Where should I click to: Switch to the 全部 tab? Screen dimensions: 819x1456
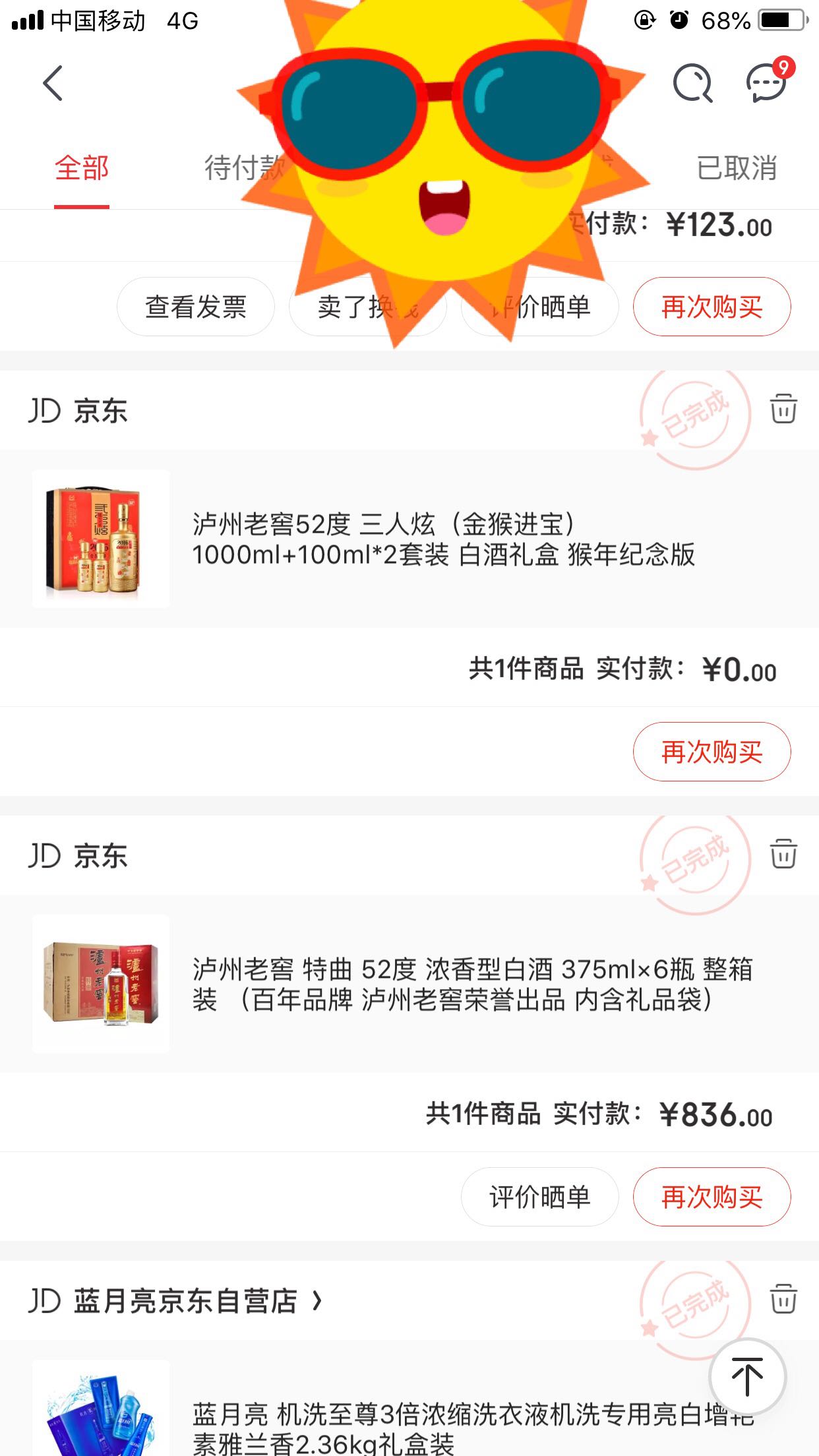82,168
